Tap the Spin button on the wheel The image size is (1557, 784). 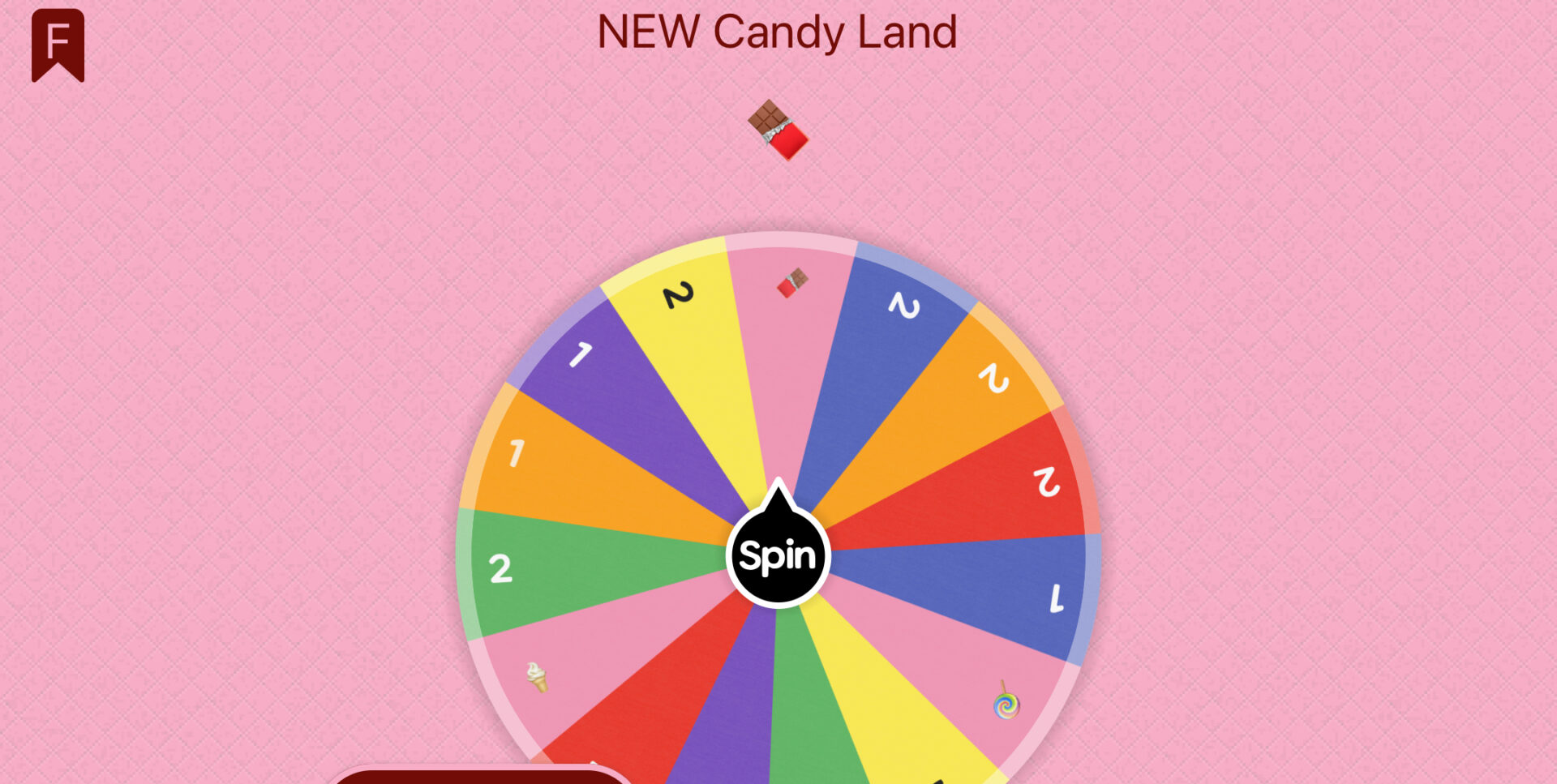778,556
